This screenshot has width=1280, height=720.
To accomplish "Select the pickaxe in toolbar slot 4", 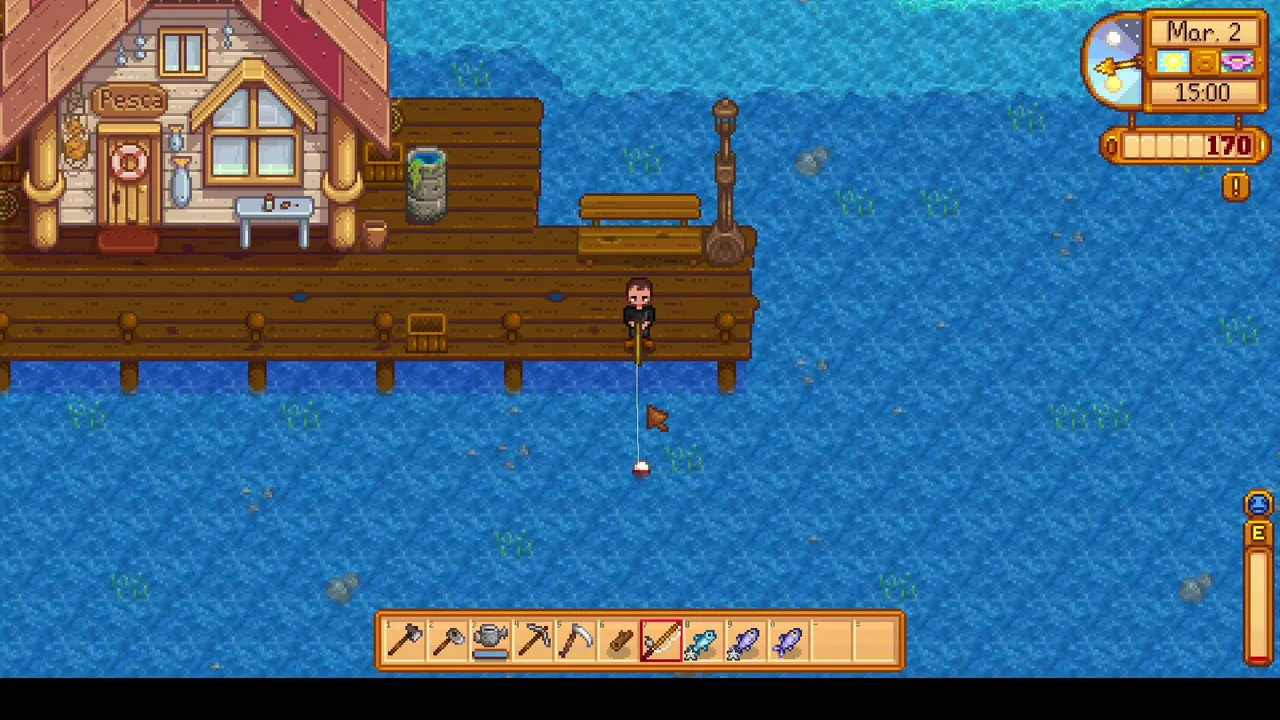I will [533, 640].
